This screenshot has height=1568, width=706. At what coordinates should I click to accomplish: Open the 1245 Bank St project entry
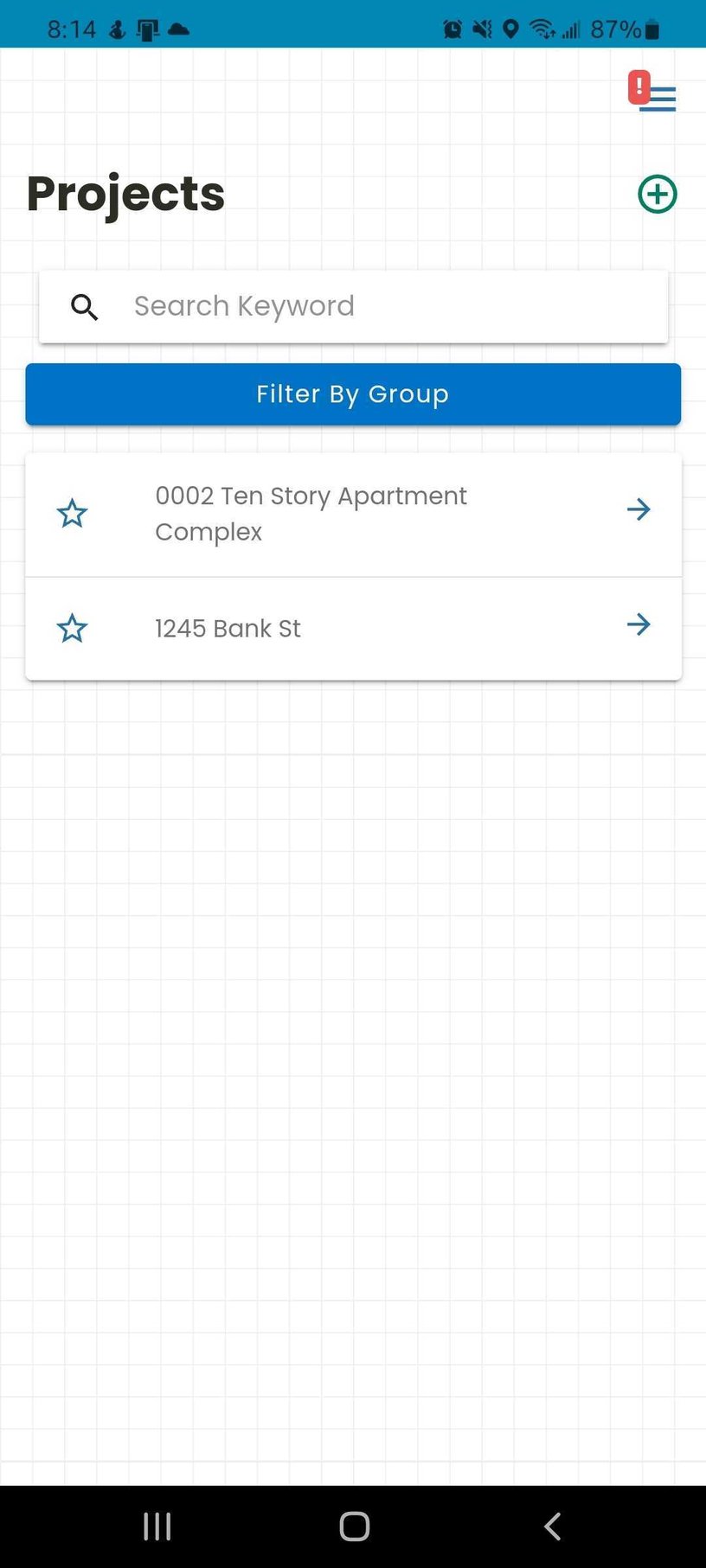click(228, 629)
